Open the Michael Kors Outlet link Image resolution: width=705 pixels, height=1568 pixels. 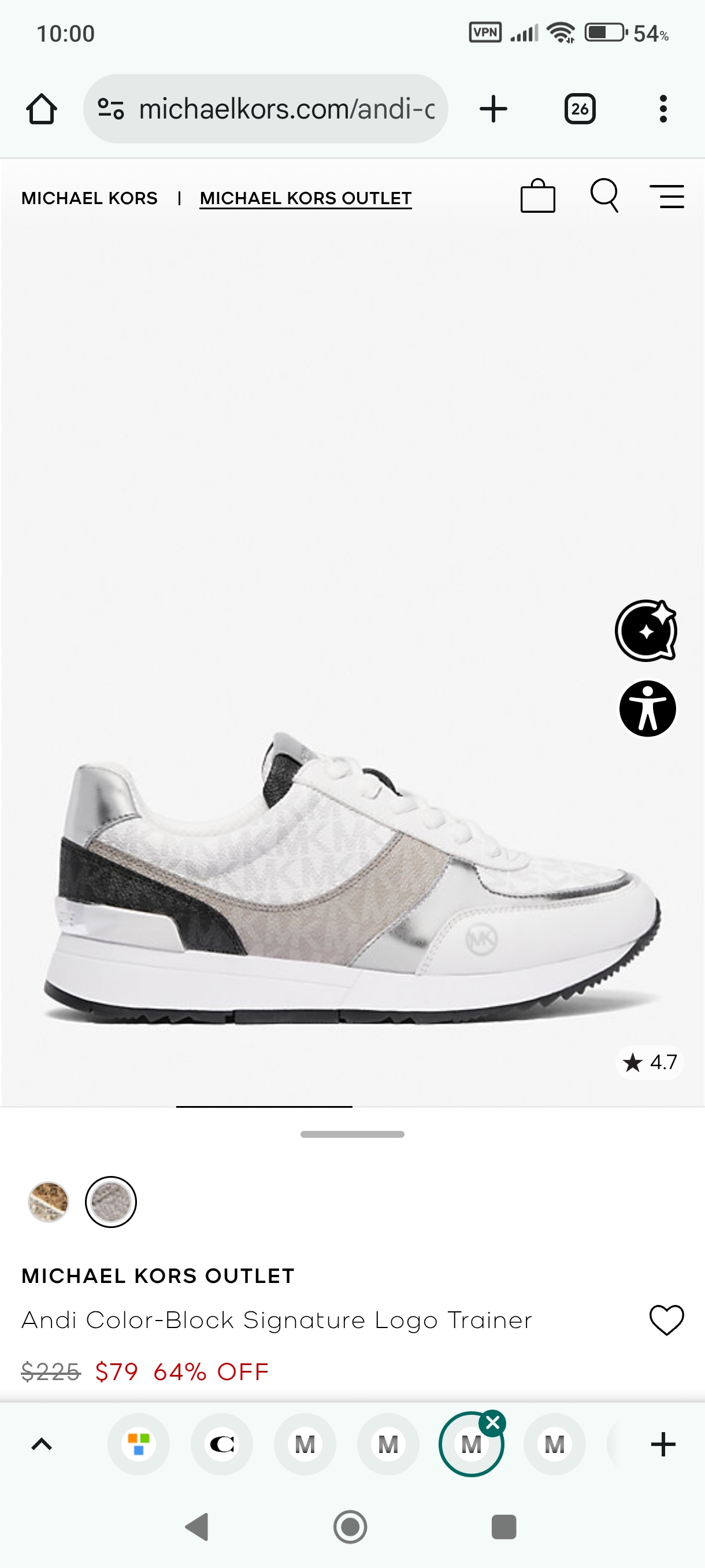point(305,198)
